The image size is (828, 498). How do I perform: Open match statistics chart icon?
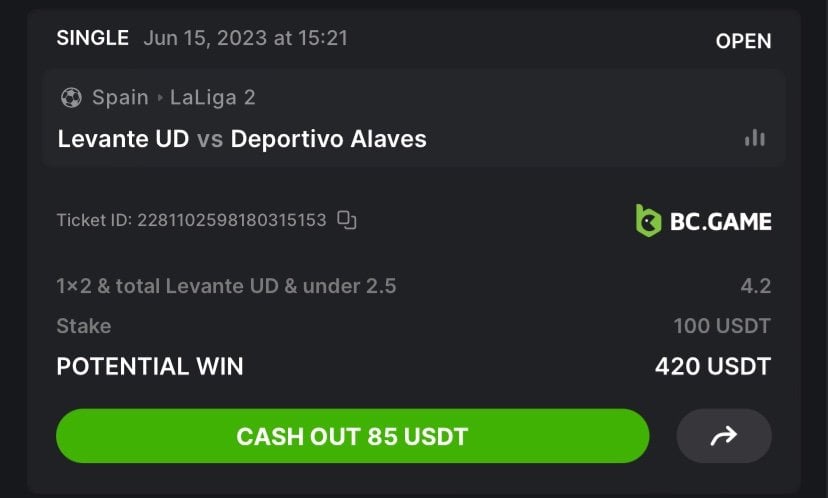pos(754,139)
